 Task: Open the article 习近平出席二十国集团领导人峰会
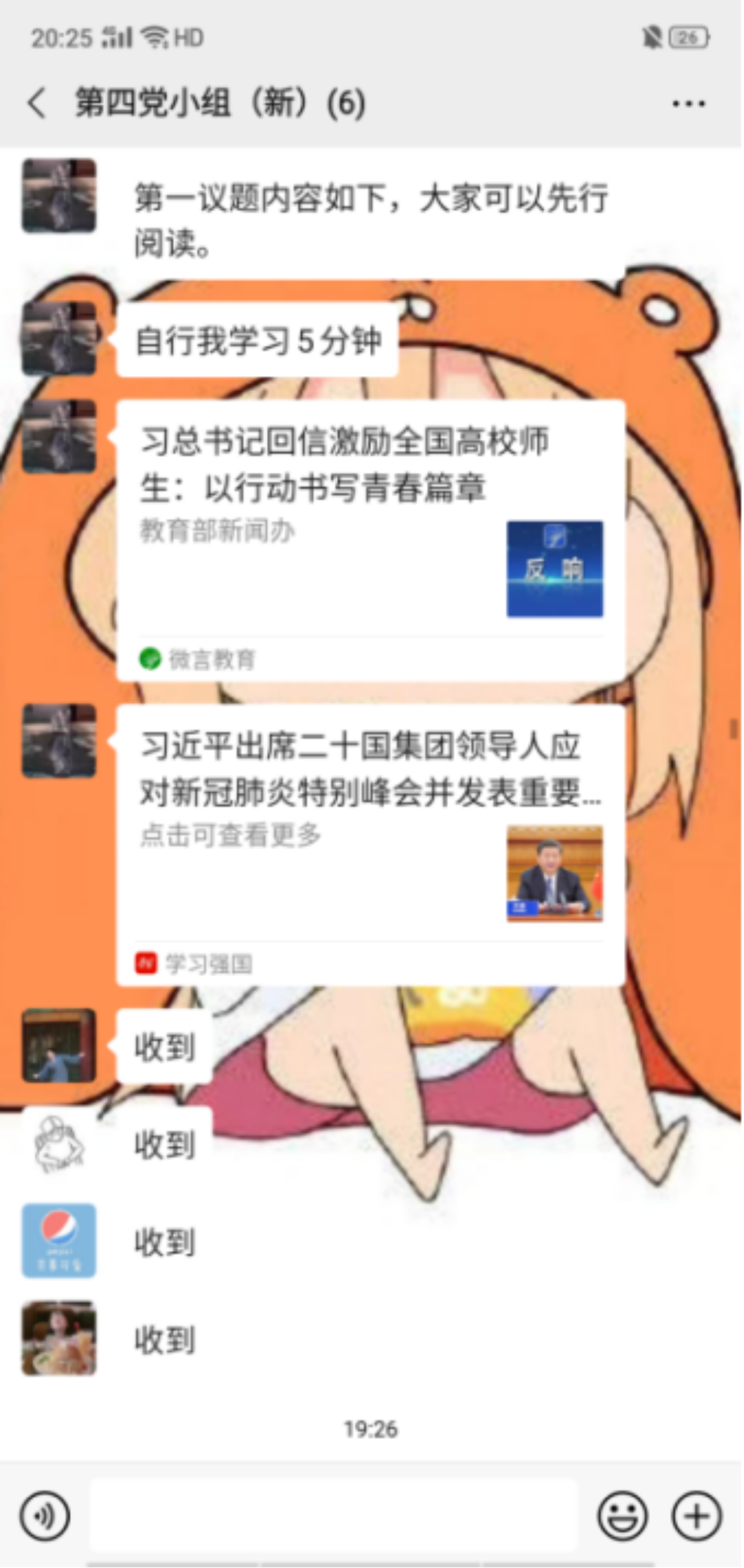[371, 845]
